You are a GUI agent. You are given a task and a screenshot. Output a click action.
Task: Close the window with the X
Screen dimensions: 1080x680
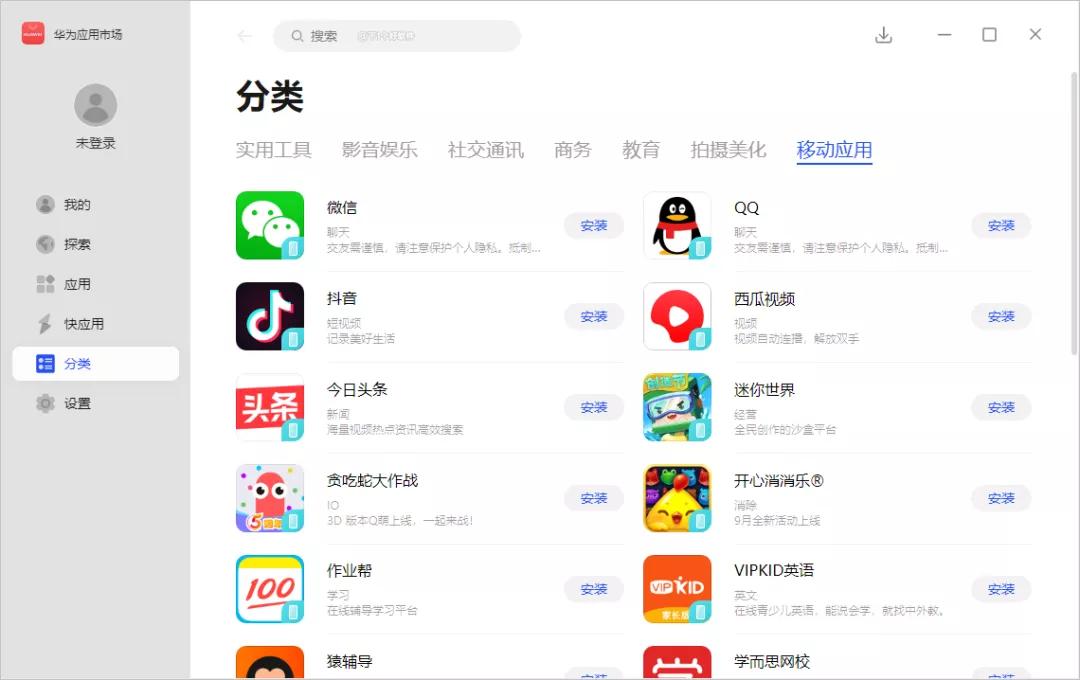[x=1035, y=35]
